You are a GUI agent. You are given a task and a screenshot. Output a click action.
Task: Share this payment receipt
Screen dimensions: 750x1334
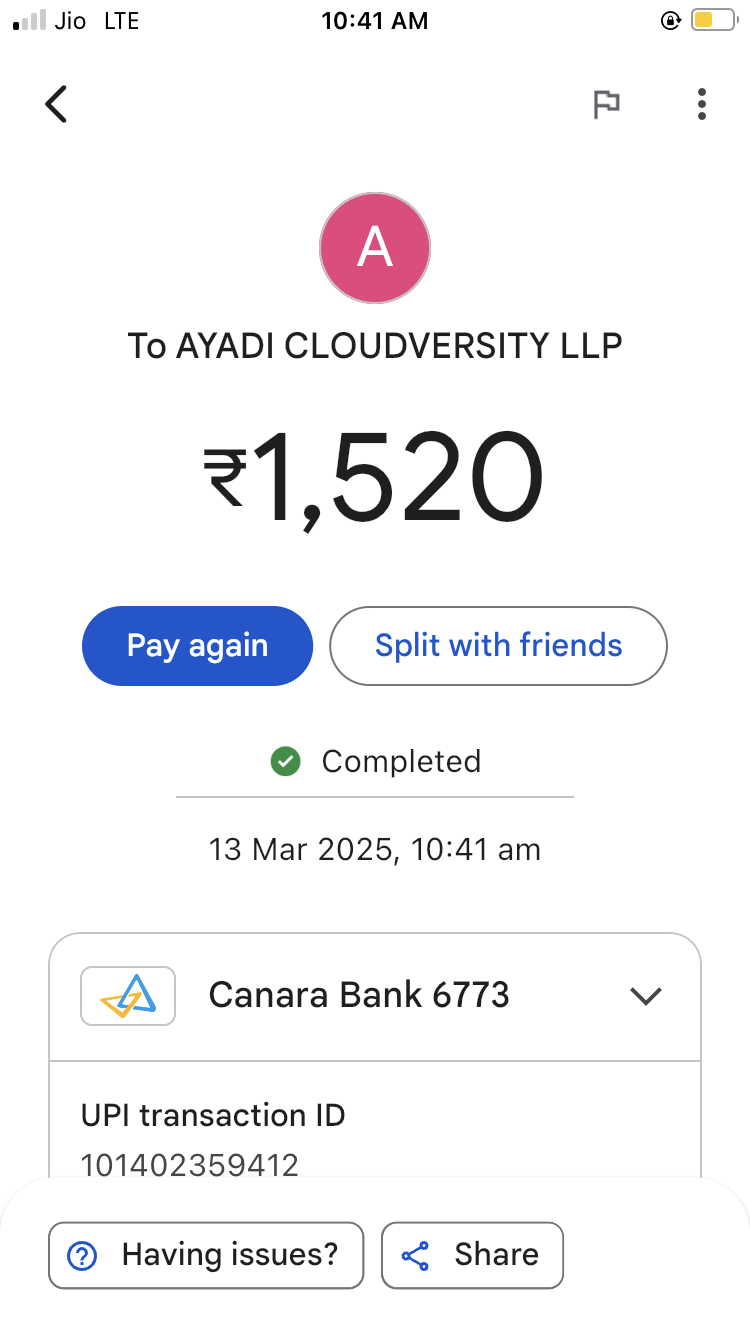coord(472,1255)
